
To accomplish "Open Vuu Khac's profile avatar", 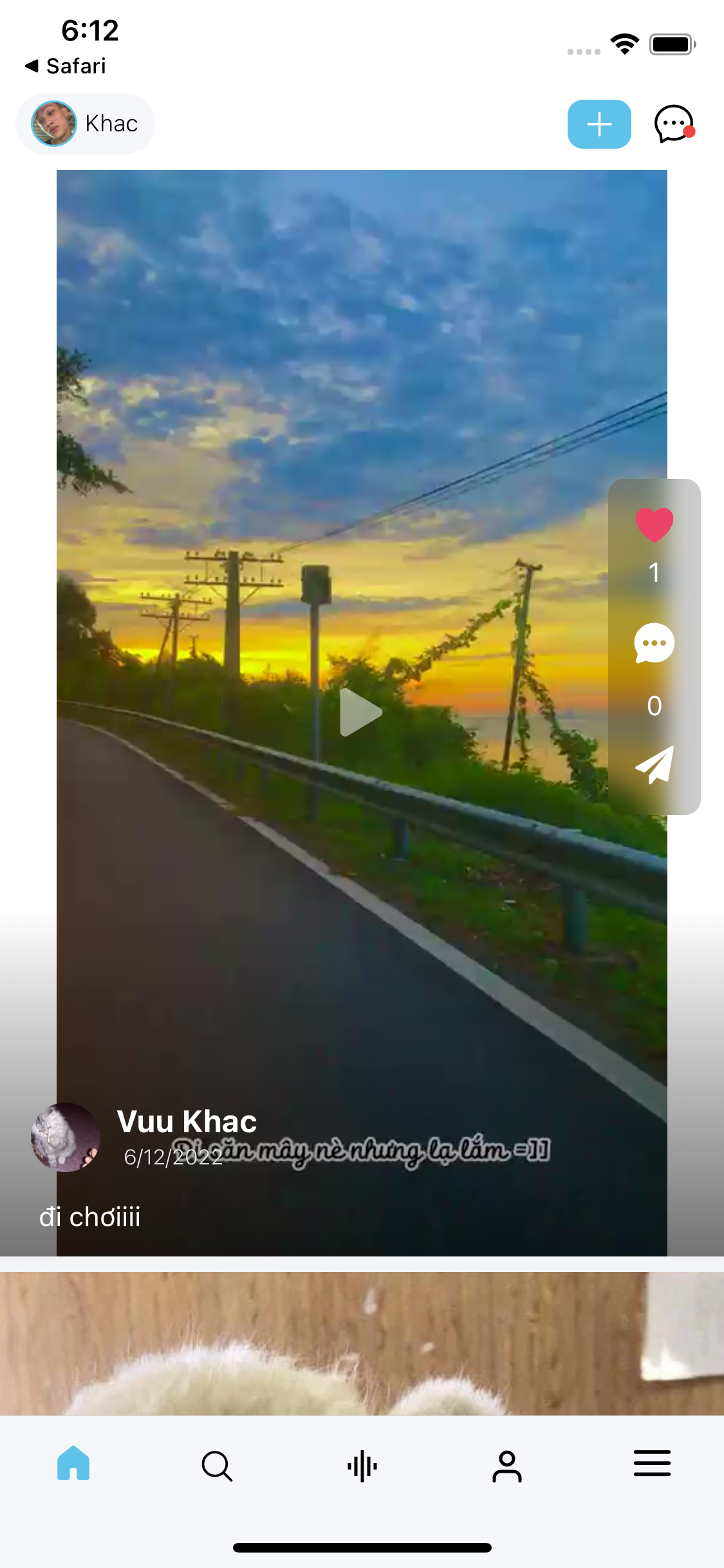I will [x=66, y=1137].
